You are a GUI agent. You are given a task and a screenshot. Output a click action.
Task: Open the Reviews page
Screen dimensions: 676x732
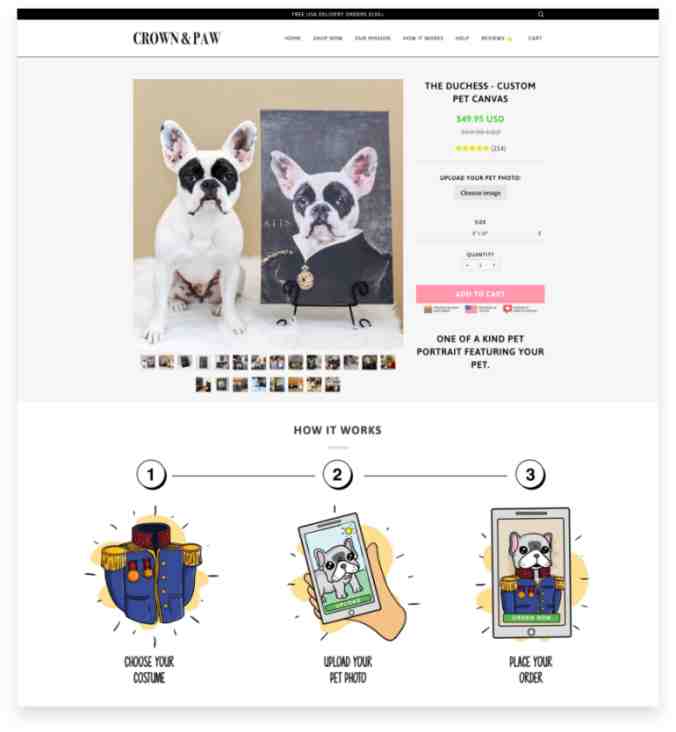(495, 38)
